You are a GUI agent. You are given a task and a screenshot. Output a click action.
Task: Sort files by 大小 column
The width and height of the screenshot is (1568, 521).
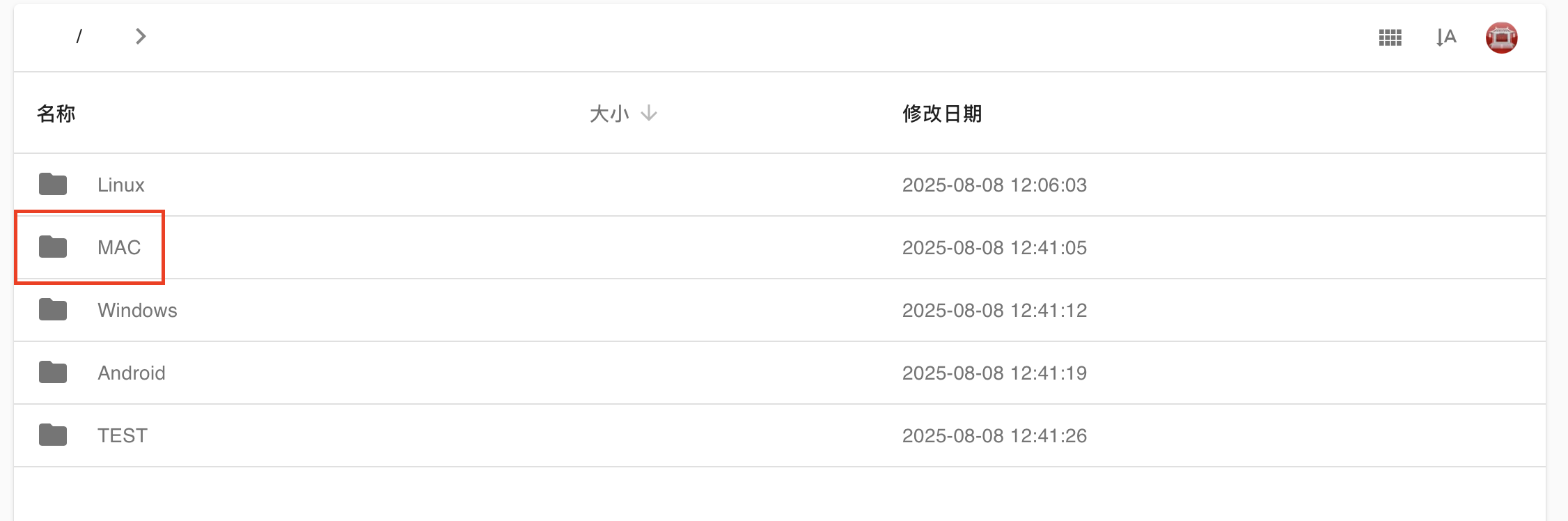coord(609,114)
